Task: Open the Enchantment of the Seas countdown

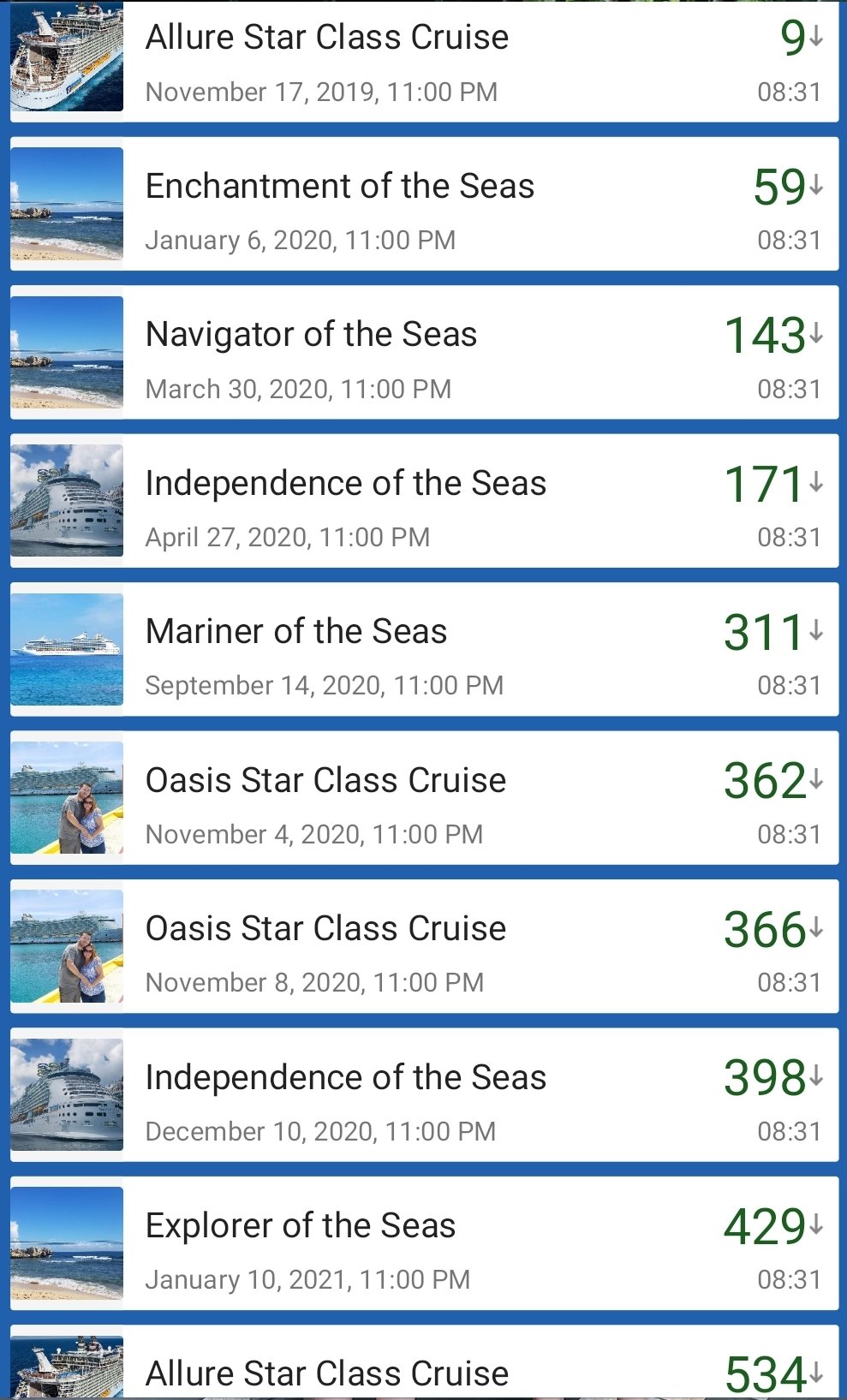Action: point(424,204)
